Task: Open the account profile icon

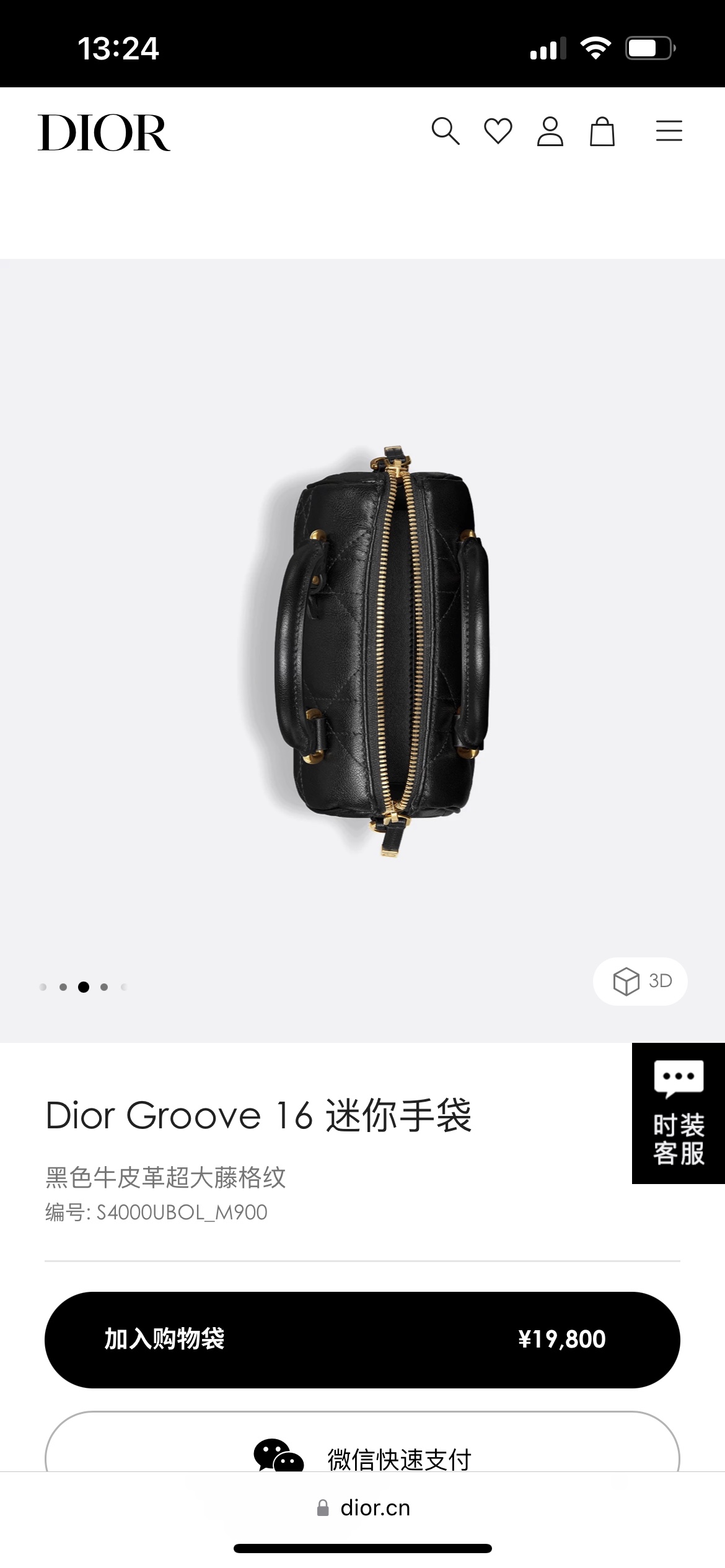Action: (550, 131)
